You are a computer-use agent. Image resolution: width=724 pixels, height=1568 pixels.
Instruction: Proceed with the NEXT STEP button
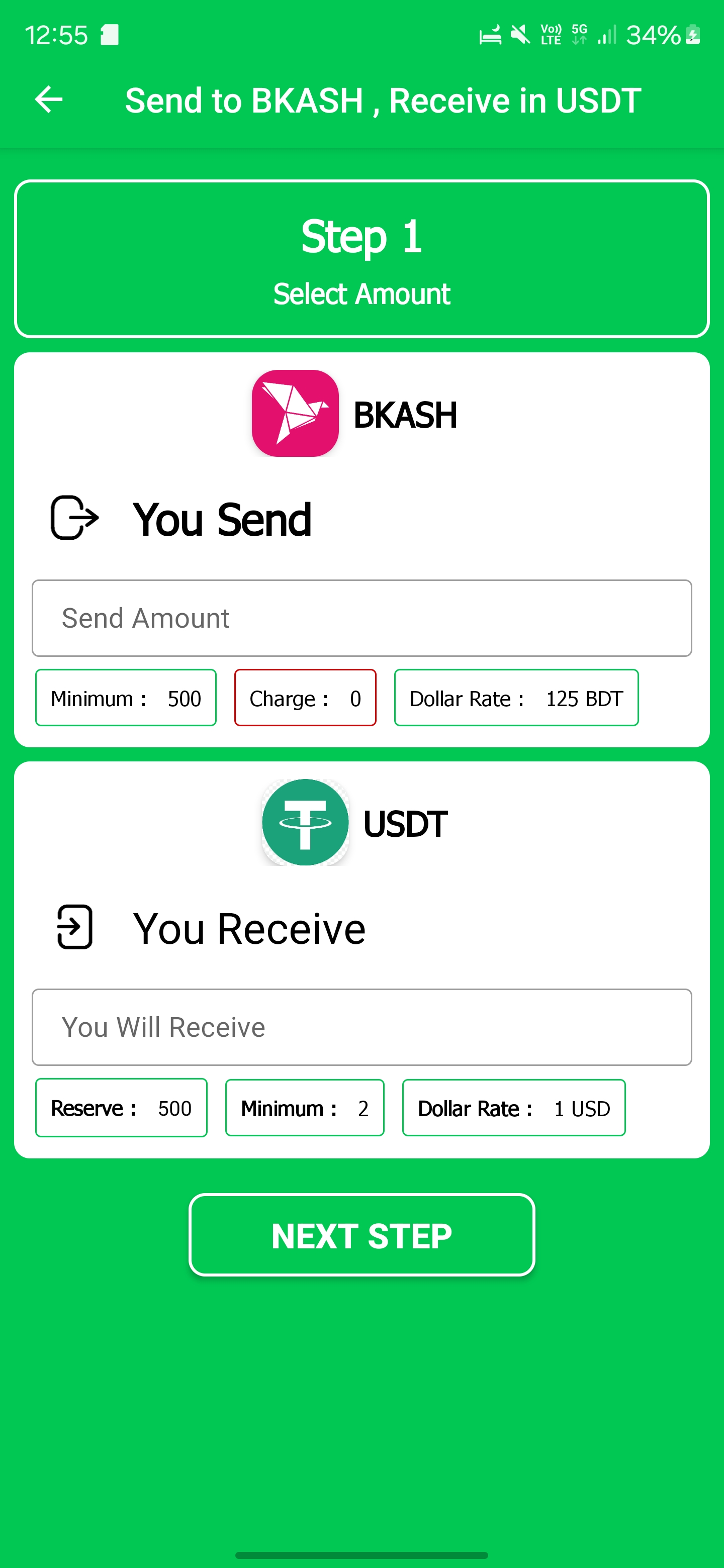point(361,1234)
